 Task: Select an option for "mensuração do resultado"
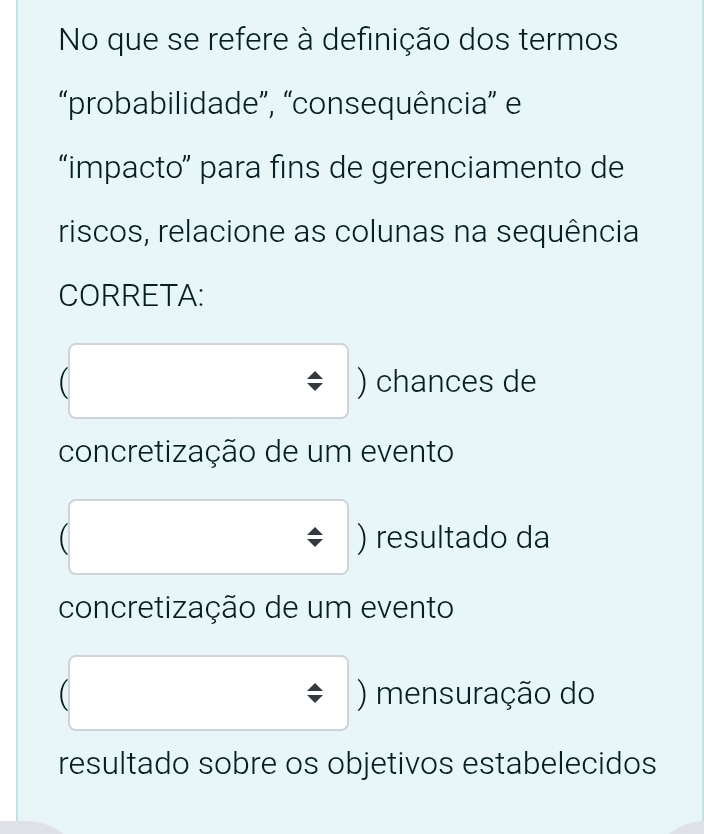pos(208,693)
